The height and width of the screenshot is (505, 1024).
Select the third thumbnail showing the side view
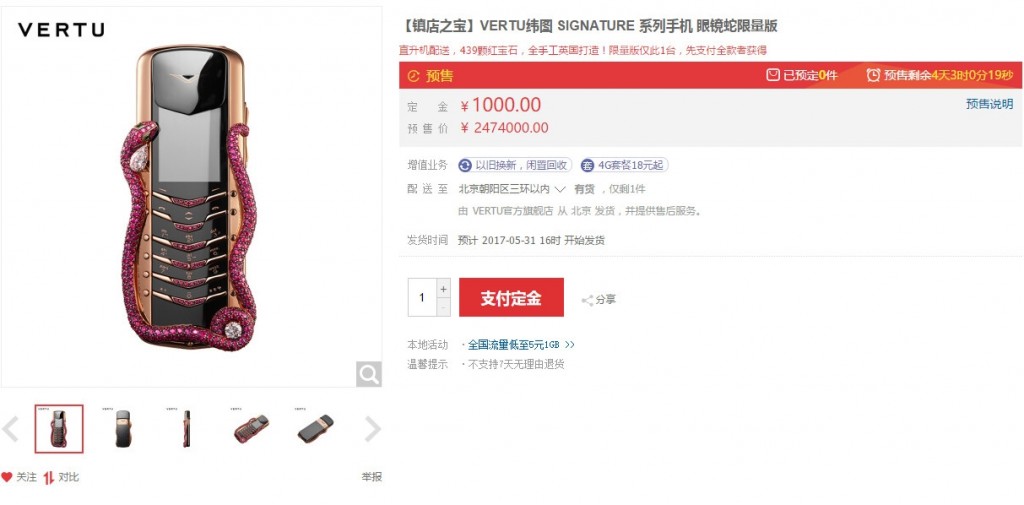186,429
